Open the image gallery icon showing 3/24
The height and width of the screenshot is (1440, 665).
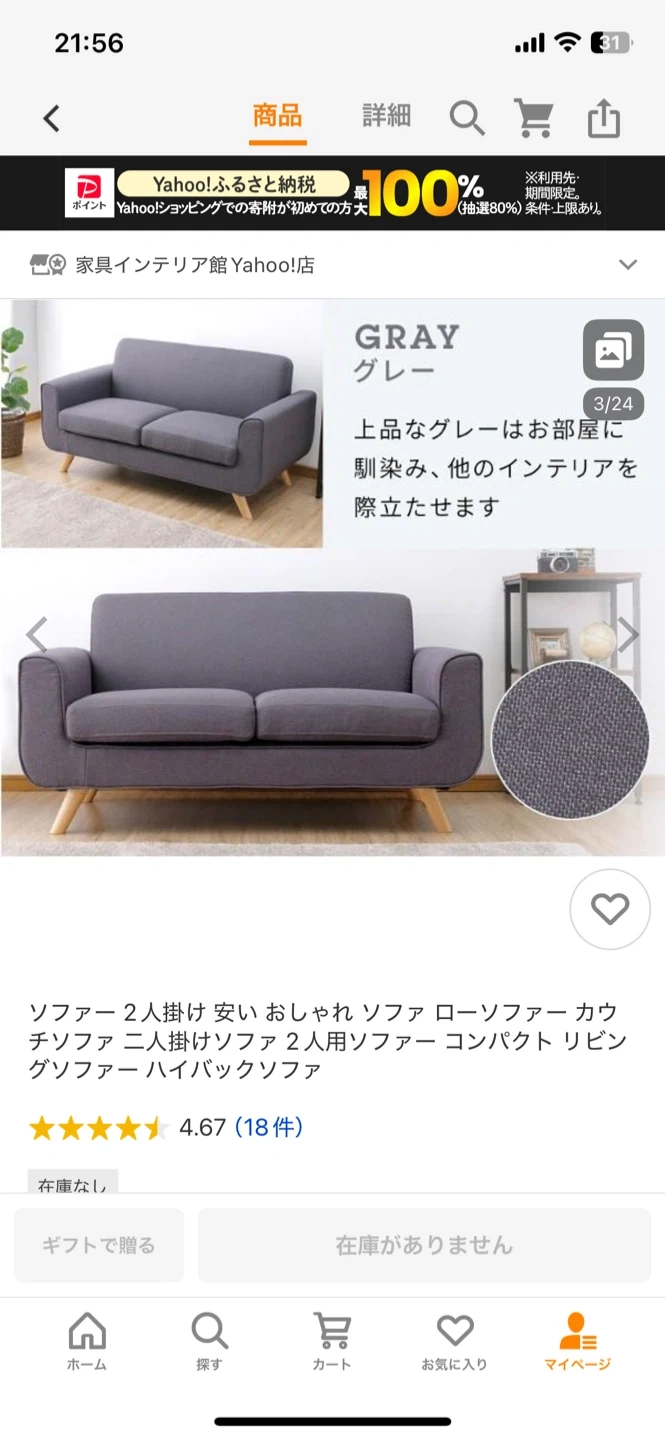(613, 351)
